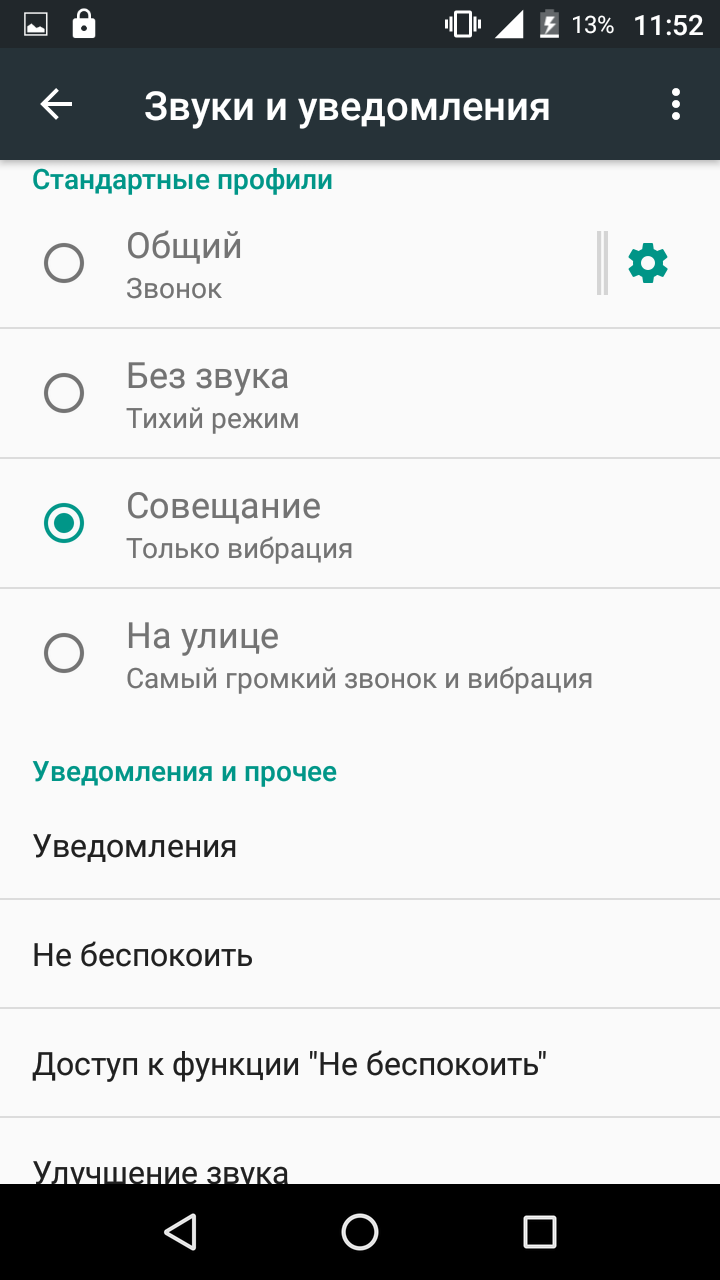Viewport: 720px width, 1280px height.
Task: Open Не беспокоить settings
Action: point(360,955)
